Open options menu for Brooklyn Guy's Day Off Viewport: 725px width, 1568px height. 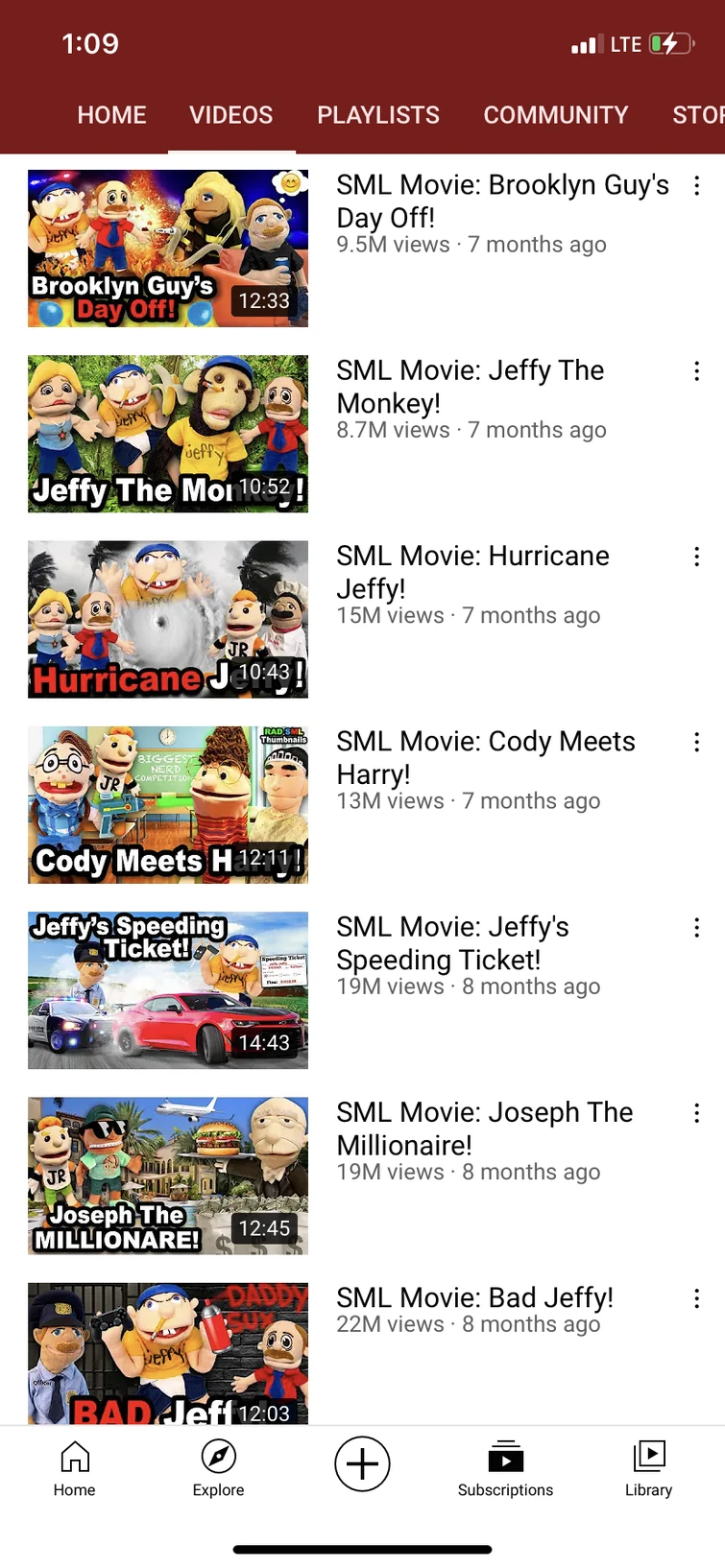pos(696,187)
